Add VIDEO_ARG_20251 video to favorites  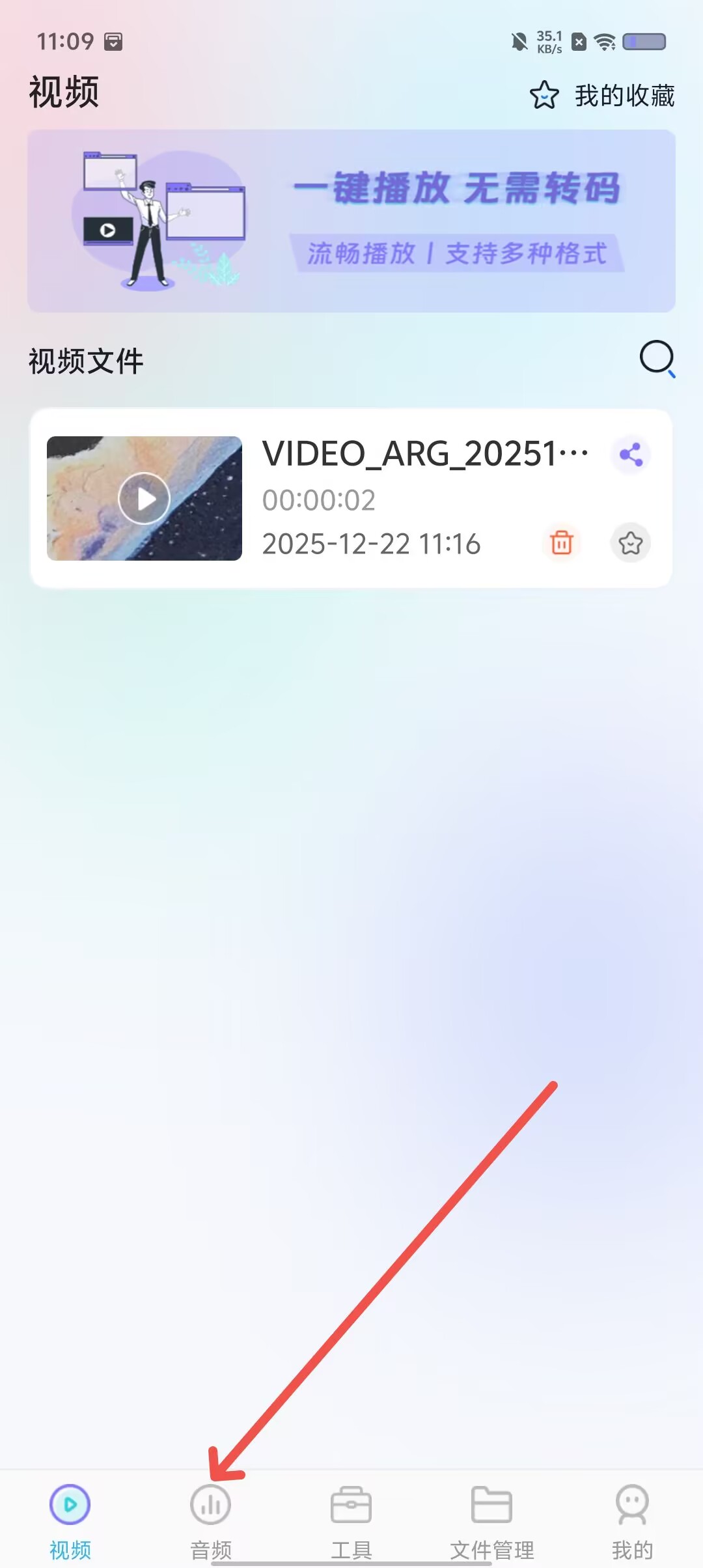tap(631, 542)
